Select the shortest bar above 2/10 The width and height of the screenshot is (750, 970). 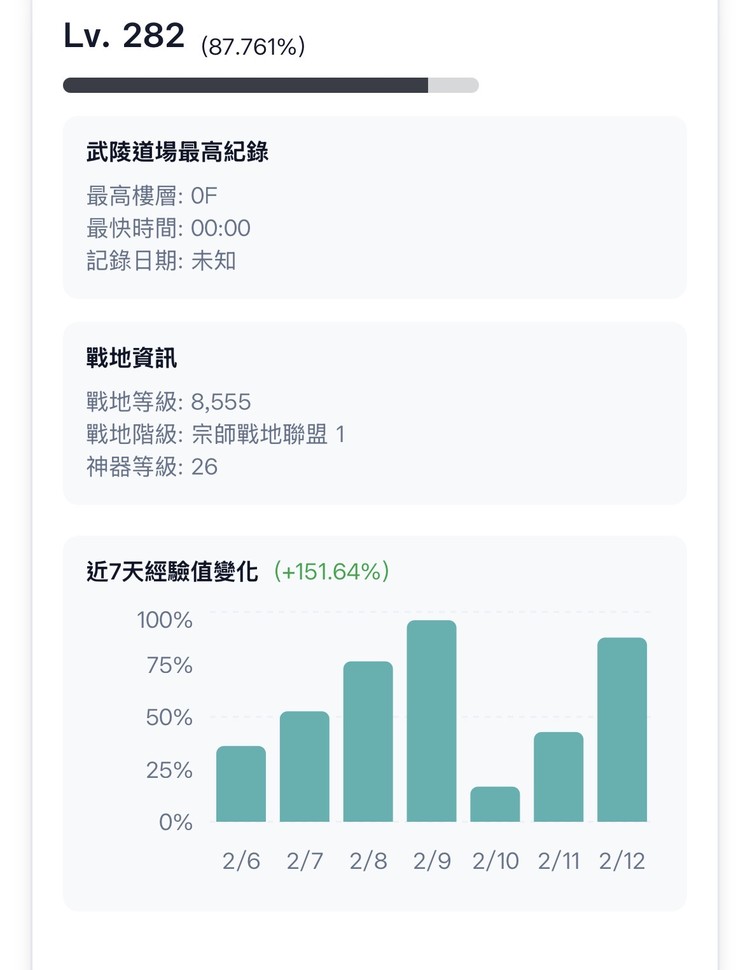[x=494, y=805]
